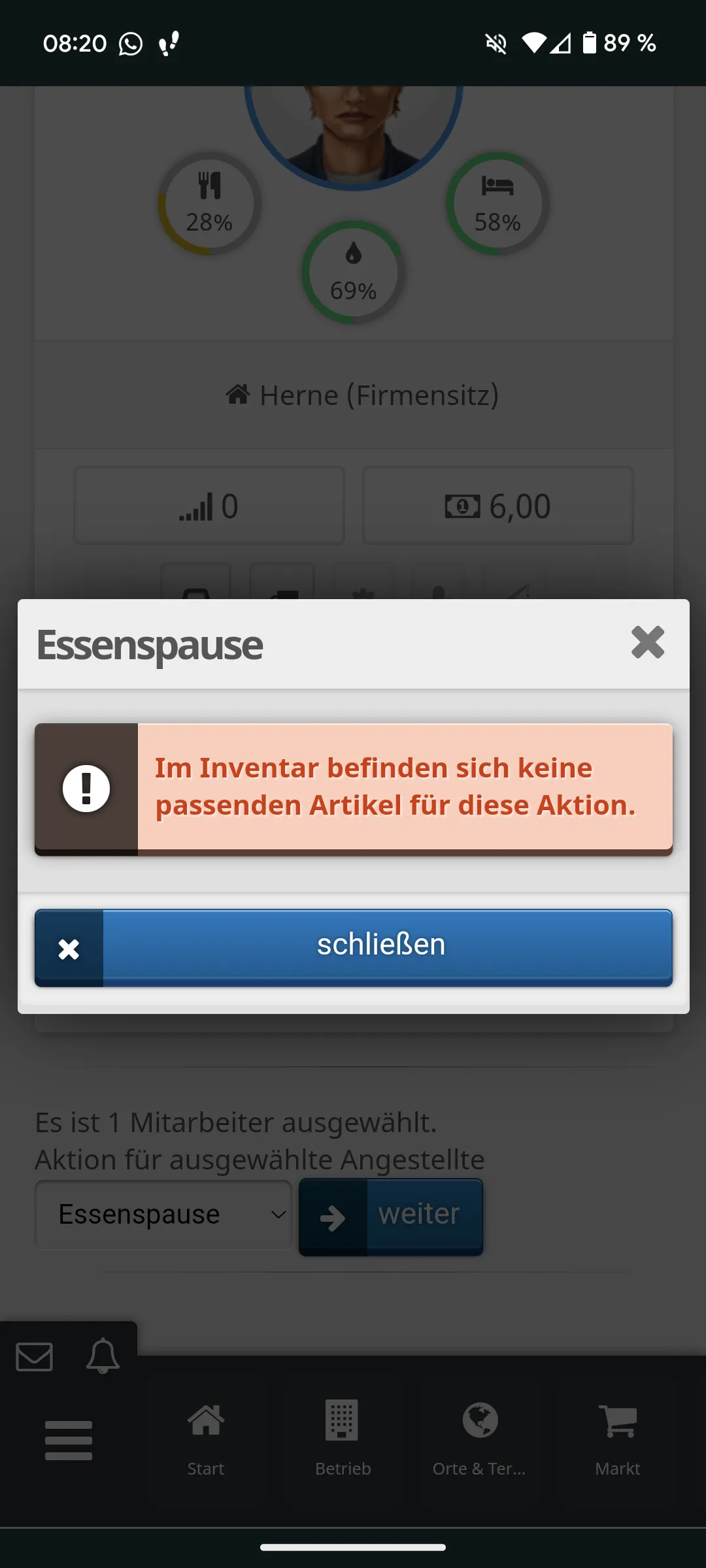Expand the Essenspause action dropdown
The width and height of the screenshot is (706, 1568).
point(163,1215)
